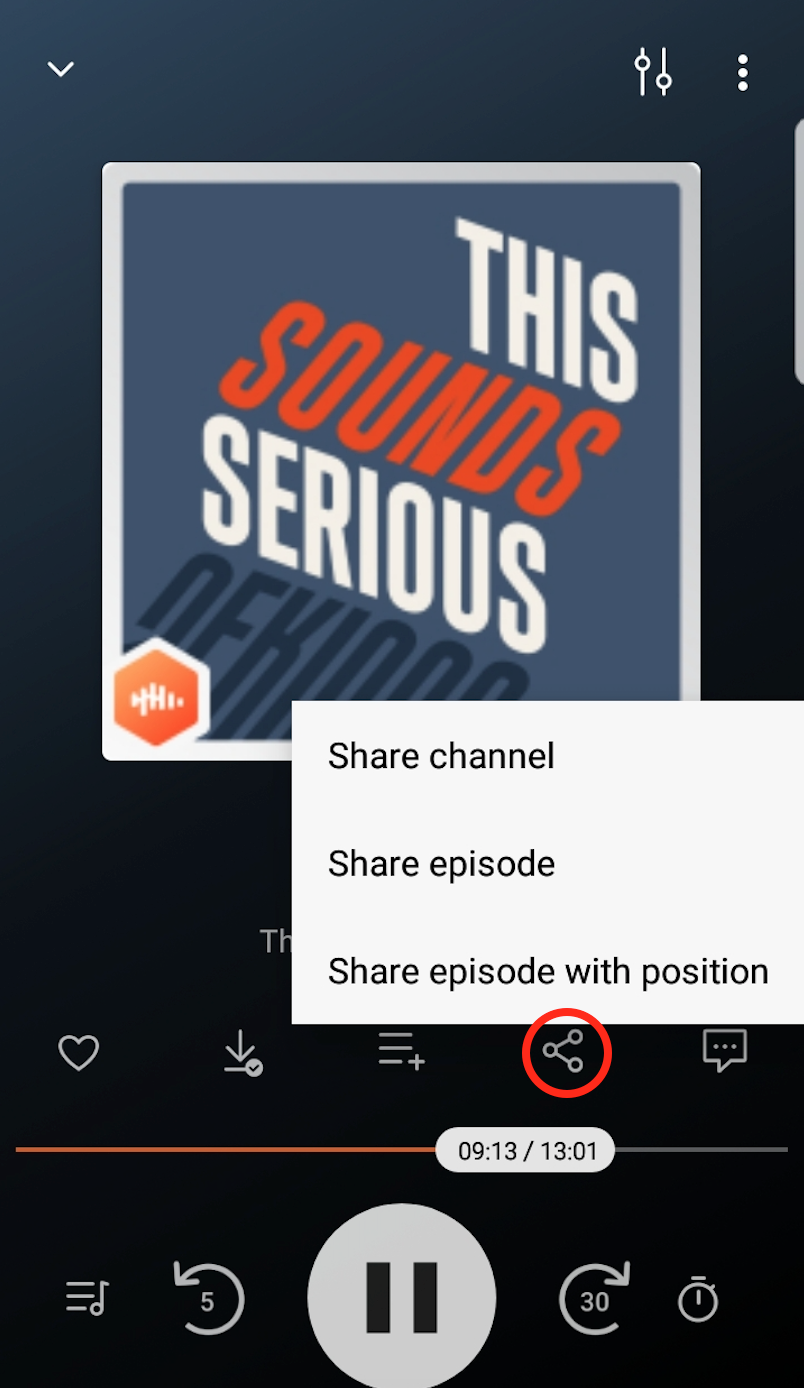Open the playback queue list
Image resolution: width=804 pixels, height=1388 pixels.
coord(87,1298)
